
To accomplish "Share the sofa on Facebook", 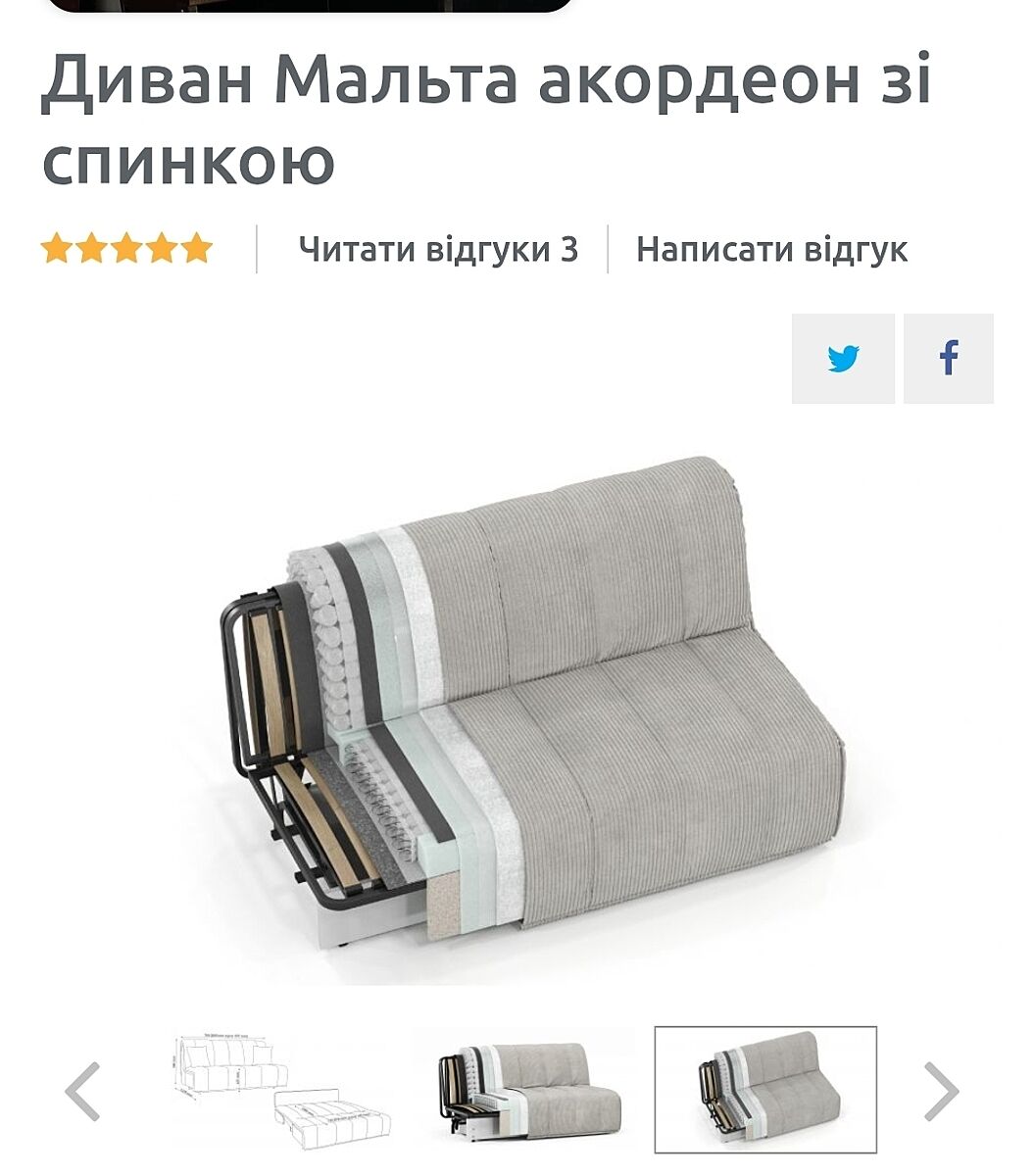I will (948, 359).
